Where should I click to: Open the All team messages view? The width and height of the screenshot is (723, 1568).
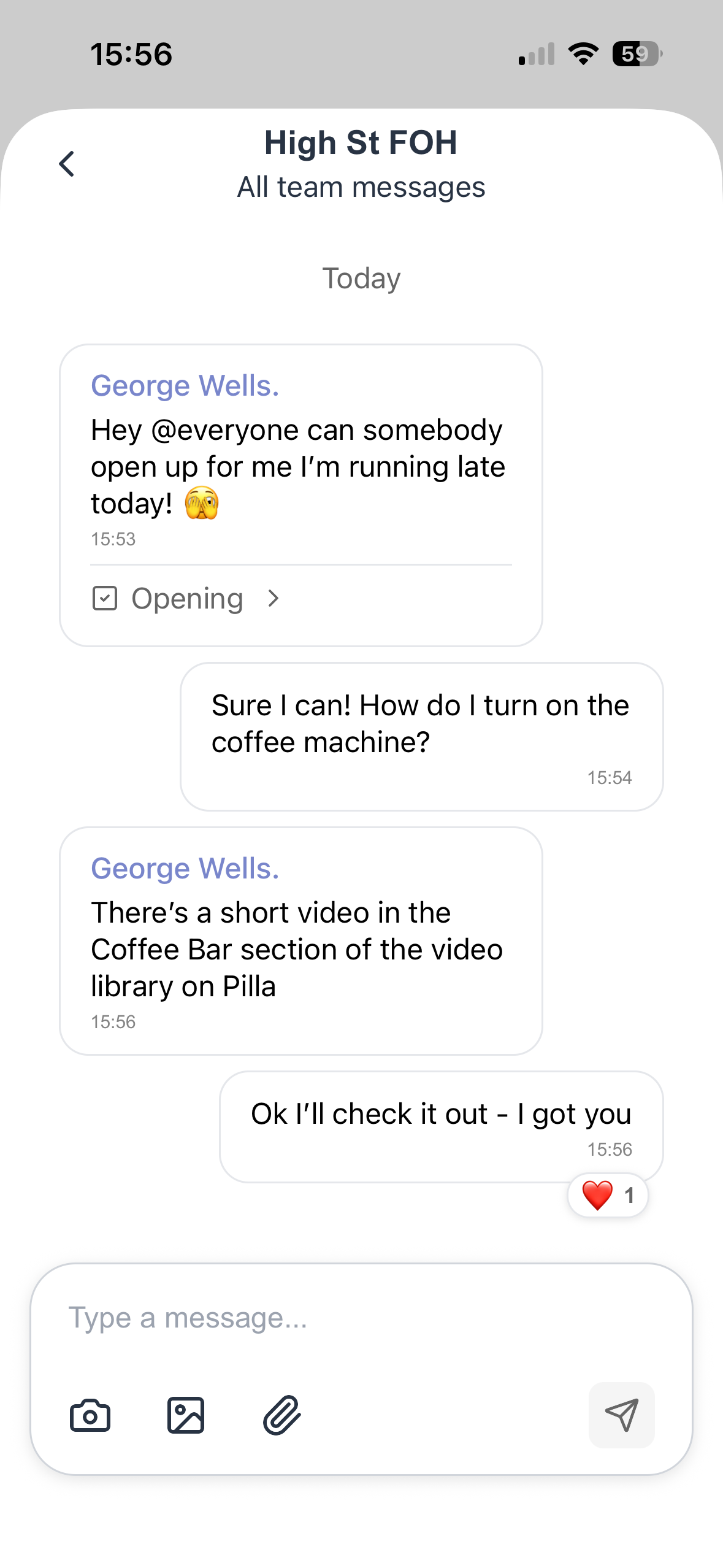click(x=361, y=186)
